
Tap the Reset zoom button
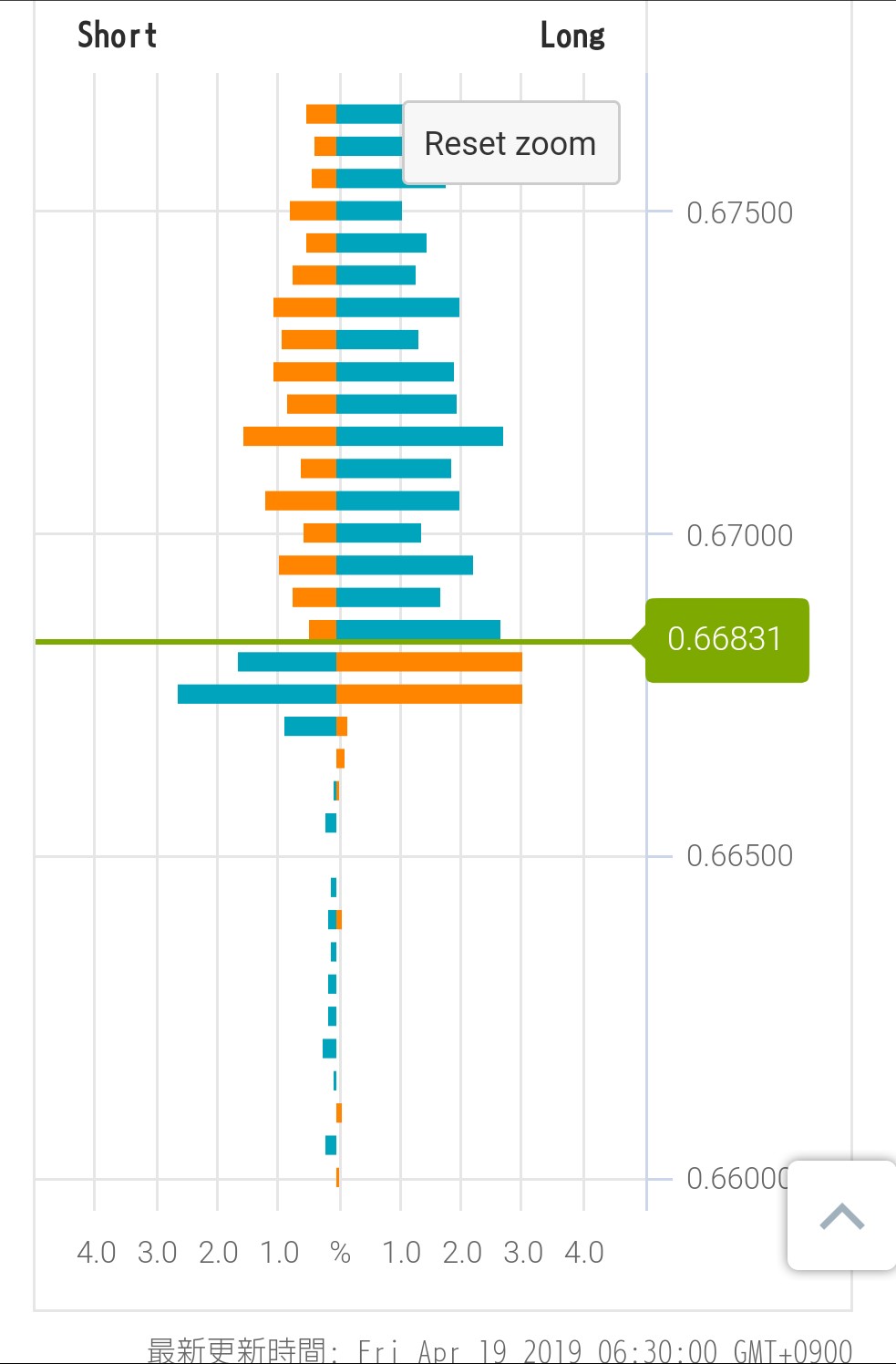[510, 143]
